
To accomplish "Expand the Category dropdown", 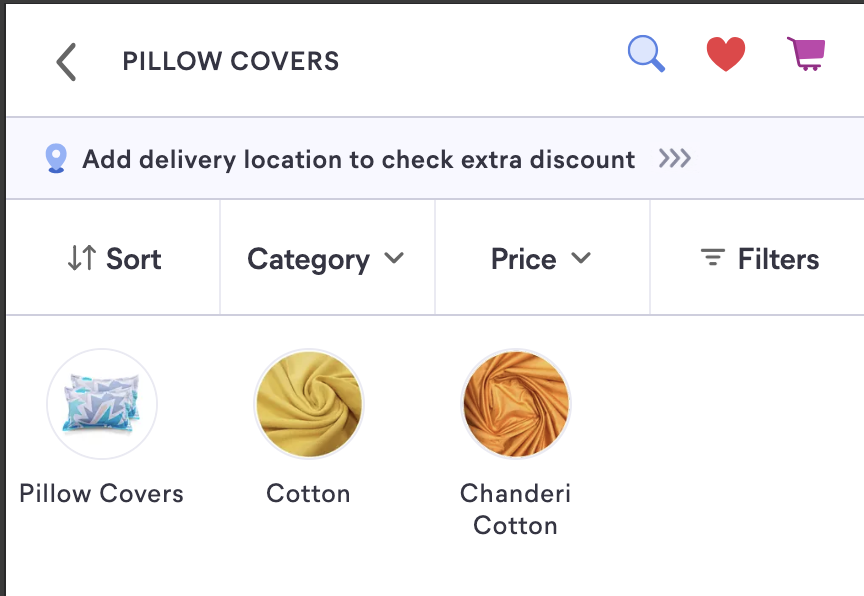I will click(326, 259).
